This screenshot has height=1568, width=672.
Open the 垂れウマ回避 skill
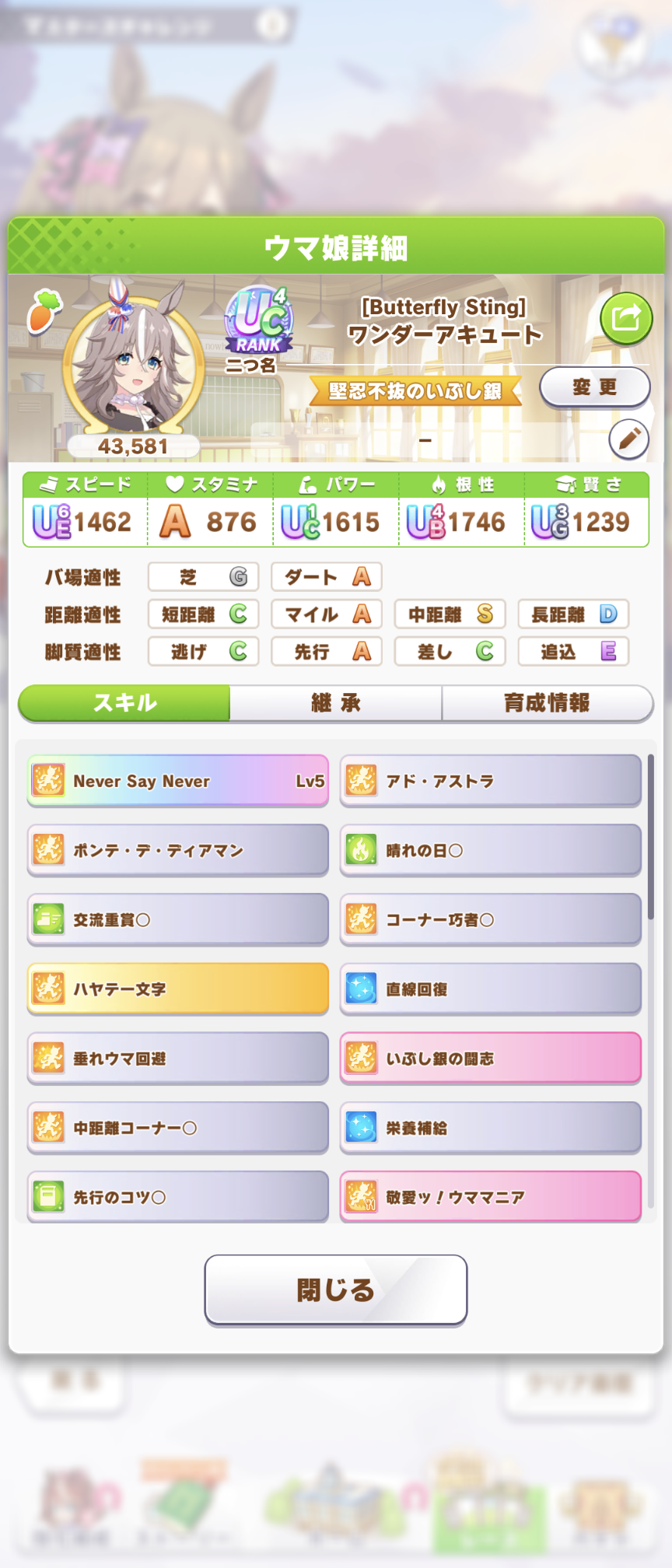point(178,1058)
